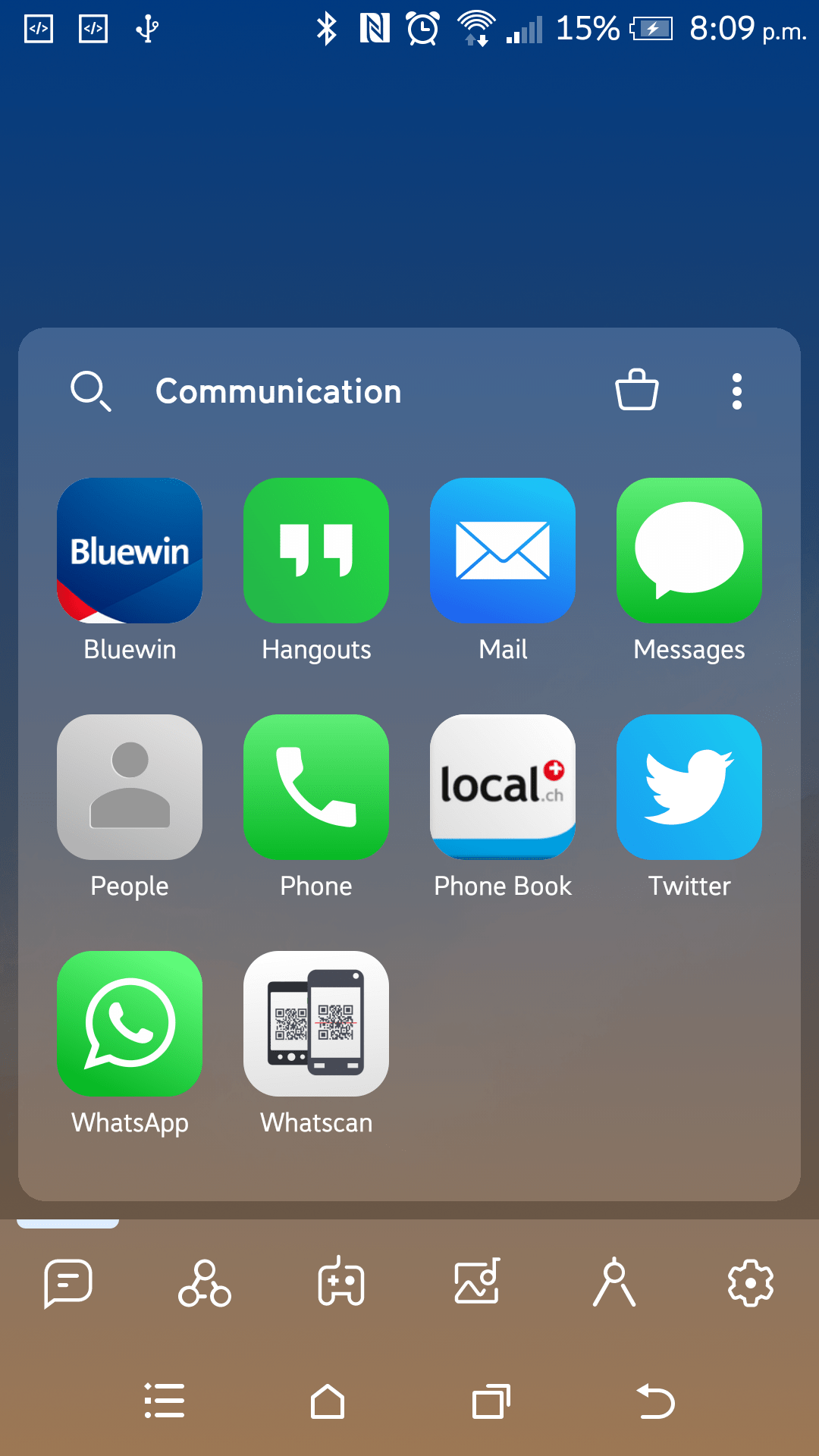The height and width of the screenshot is (1456, 819).
Task: Open the Whatscan QR scanner app
Action: [315, 1025]
